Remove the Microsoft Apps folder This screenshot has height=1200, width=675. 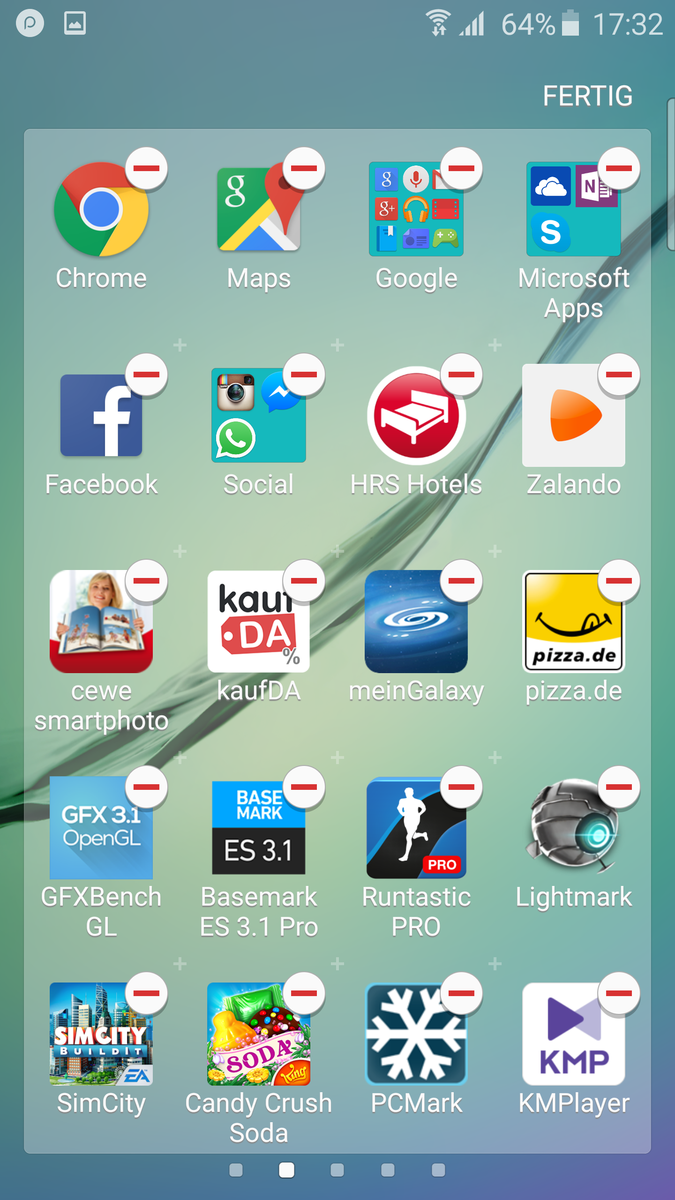(619, 168)
